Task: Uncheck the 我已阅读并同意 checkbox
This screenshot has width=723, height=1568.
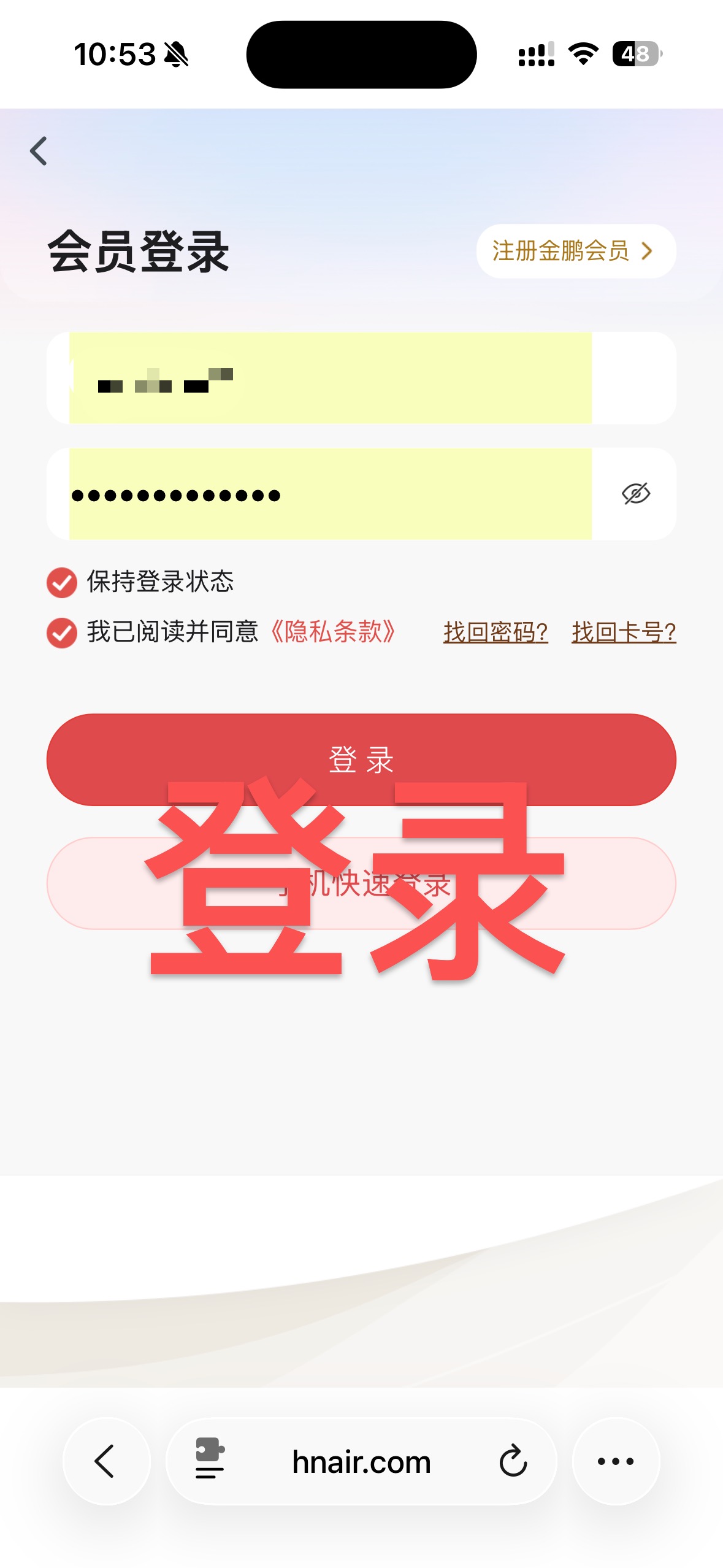Action: 62,632
